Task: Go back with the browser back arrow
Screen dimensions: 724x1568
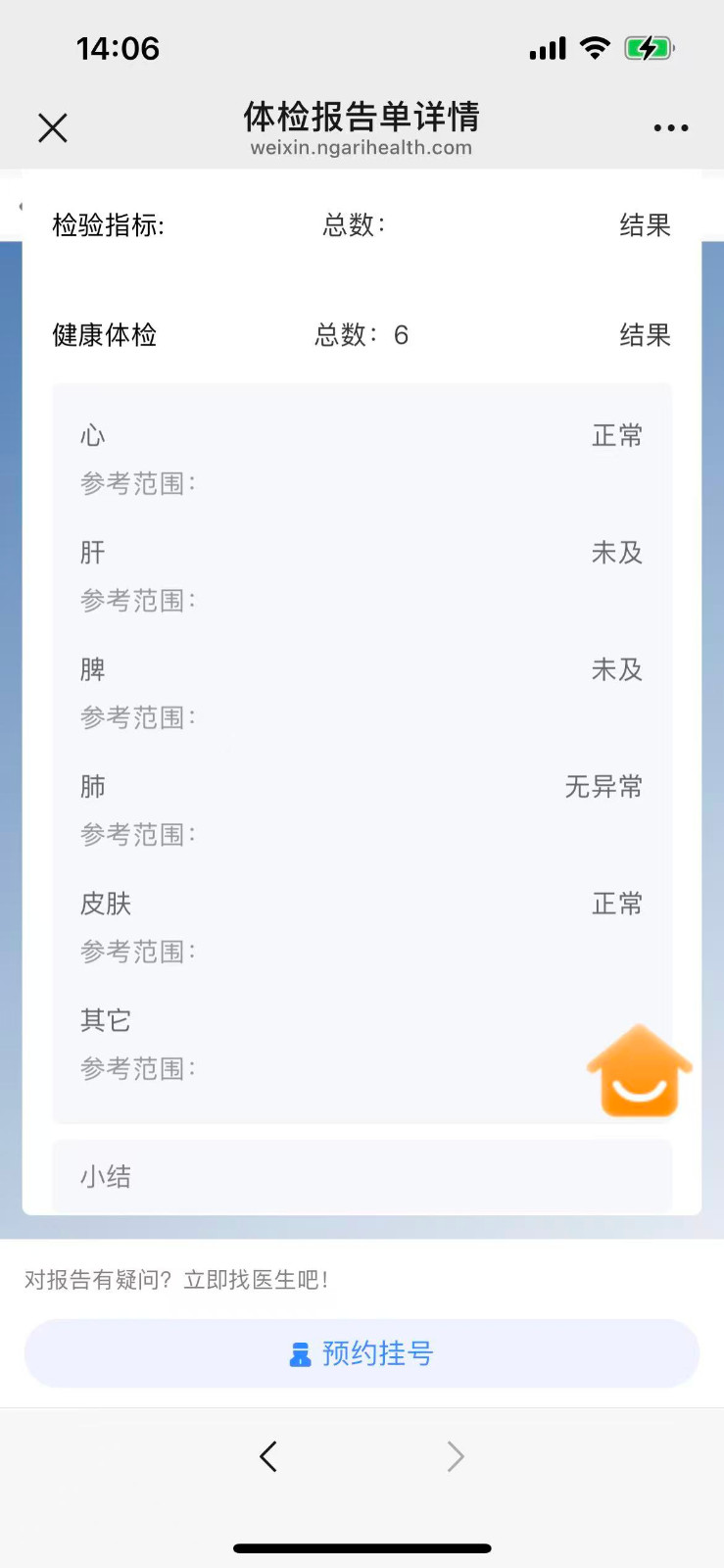Action: pyautogui.click(x=268, y=1456)
